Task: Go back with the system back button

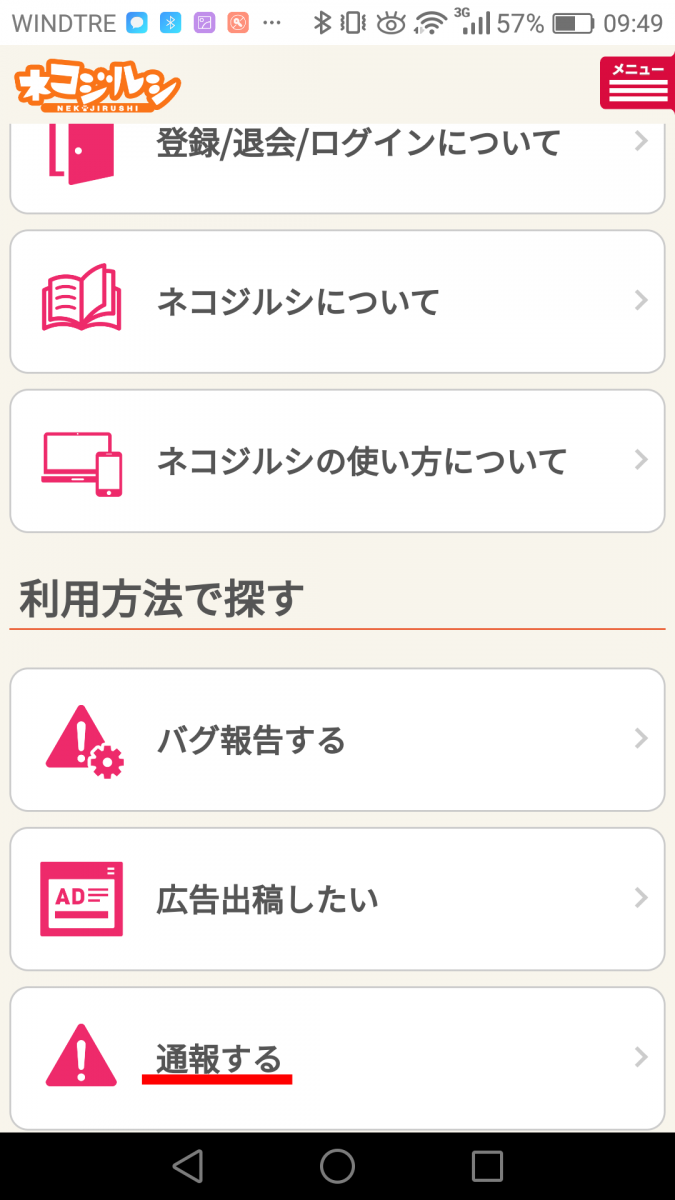Action: tap(187, 1166)
